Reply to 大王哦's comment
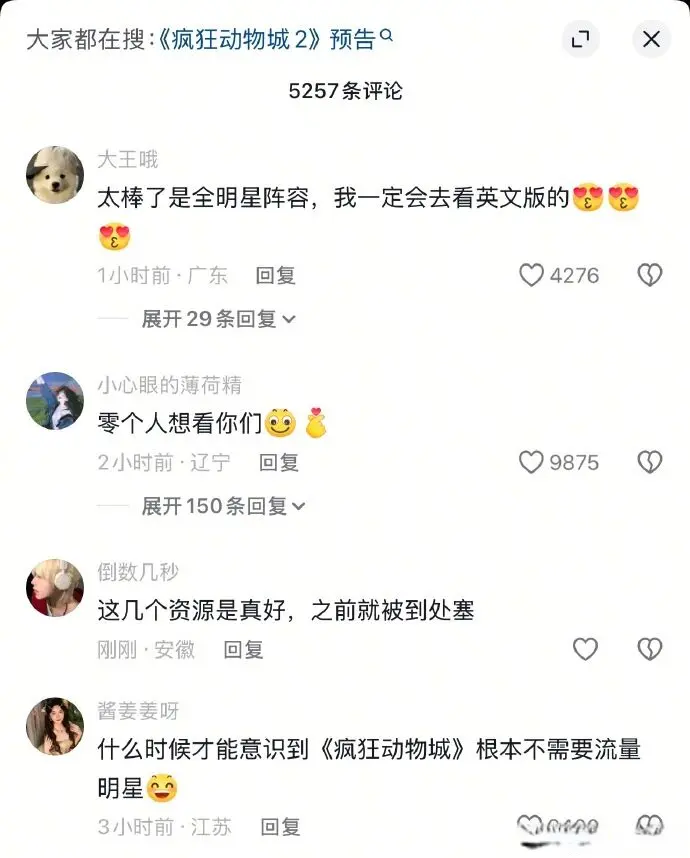 pyautogui.click(x=276, y=275)
